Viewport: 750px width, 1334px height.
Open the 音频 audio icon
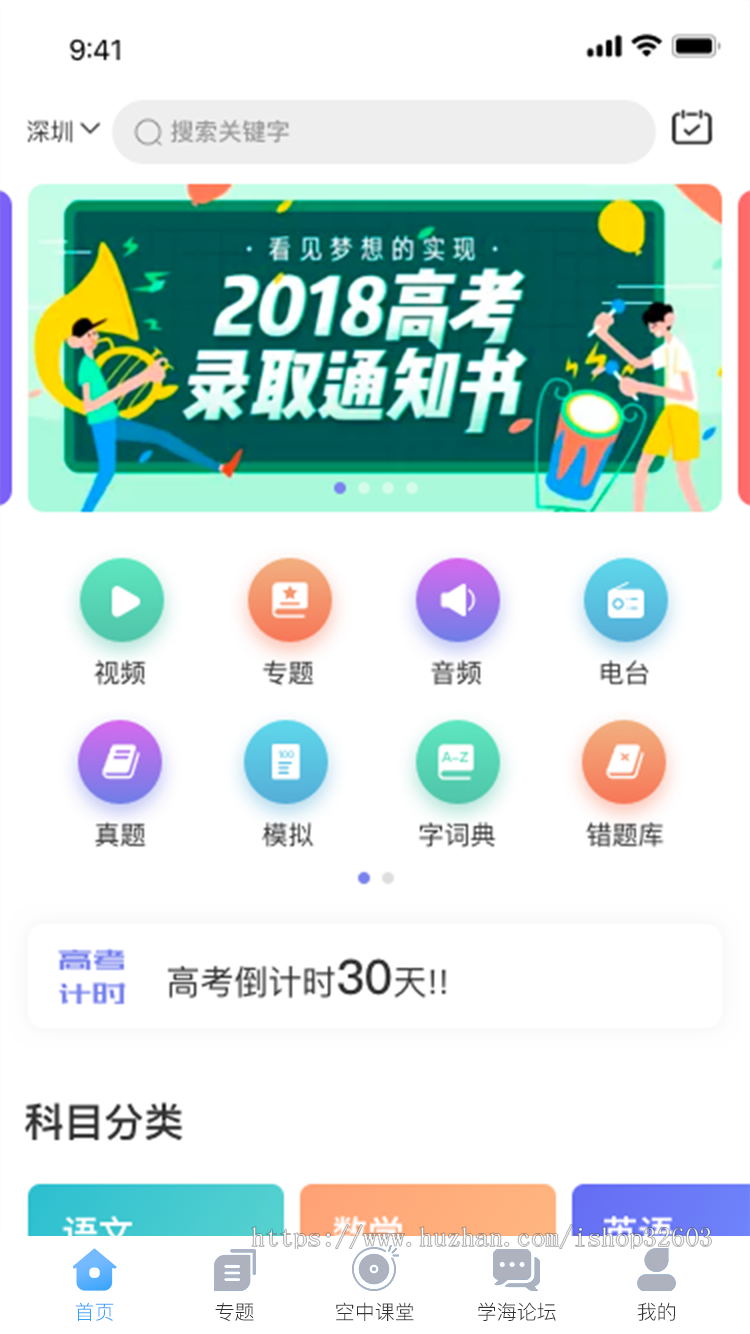tap(457, 599)
